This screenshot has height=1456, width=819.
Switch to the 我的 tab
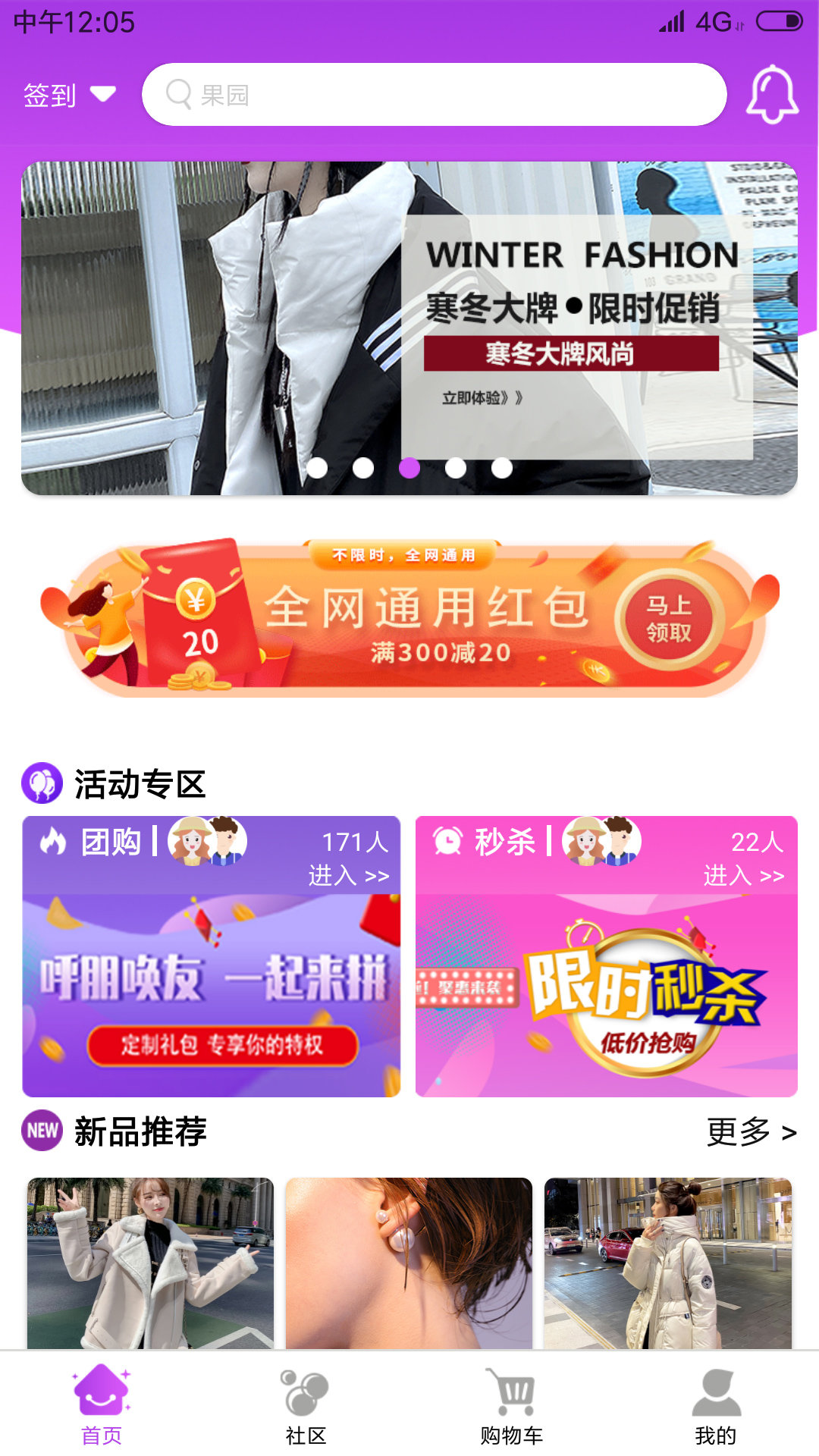[716, 1407]
